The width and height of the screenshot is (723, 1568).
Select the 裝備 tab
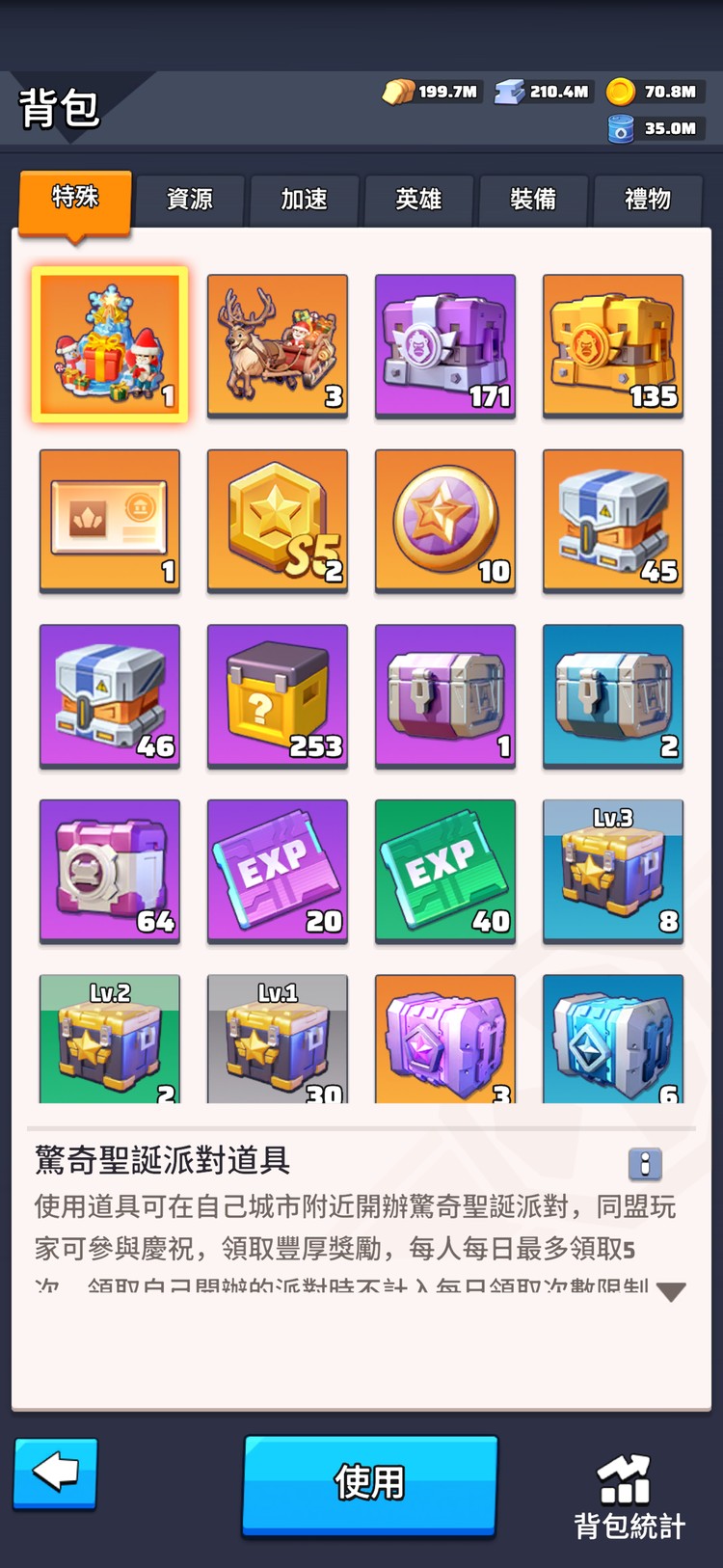click(x=533, y=200)
